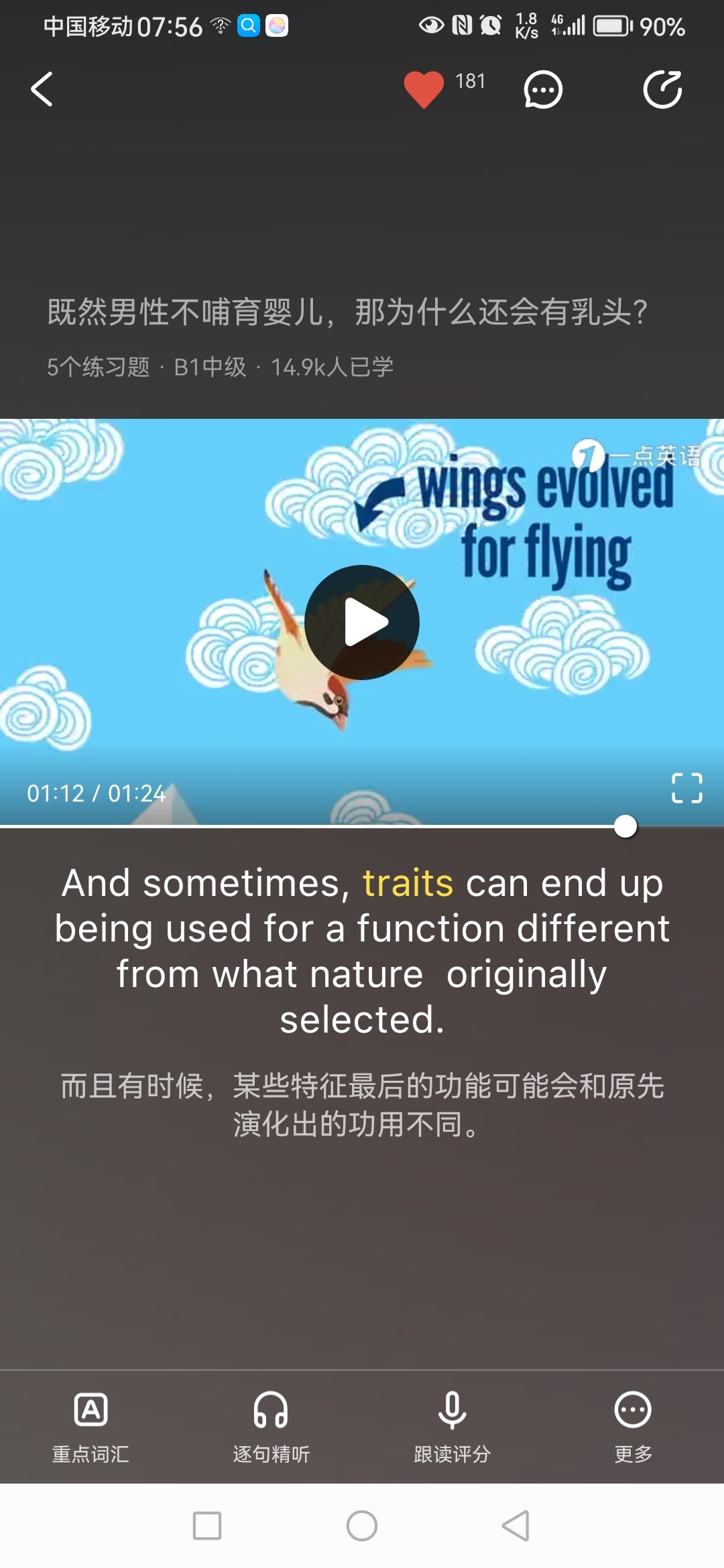
Task: Enter fullscreen video mode
Action: (686, 788)
